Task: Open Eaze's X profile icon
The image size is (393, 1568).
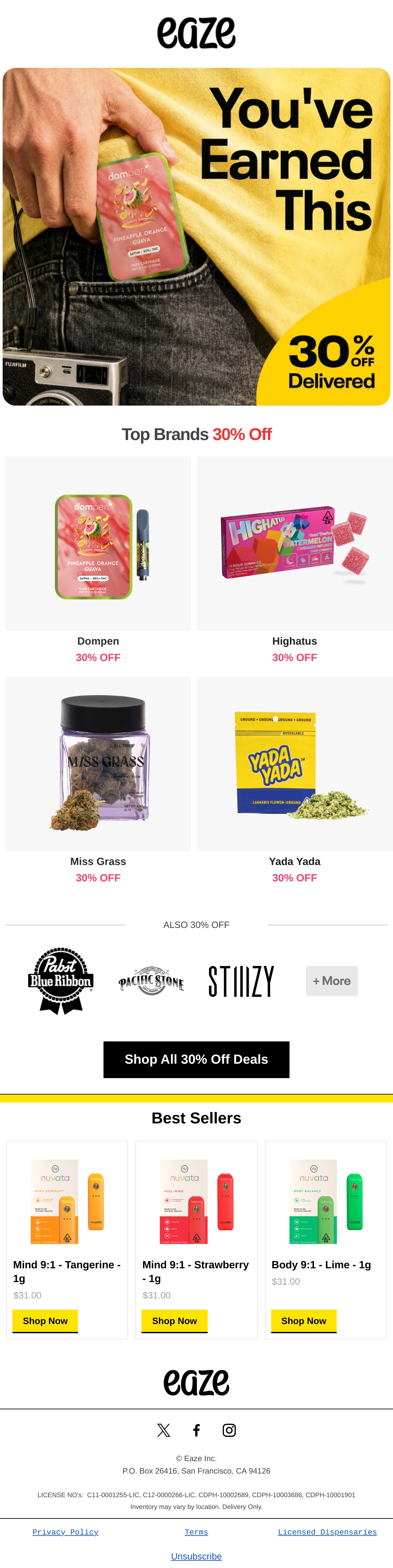Action: [164, 1430]
